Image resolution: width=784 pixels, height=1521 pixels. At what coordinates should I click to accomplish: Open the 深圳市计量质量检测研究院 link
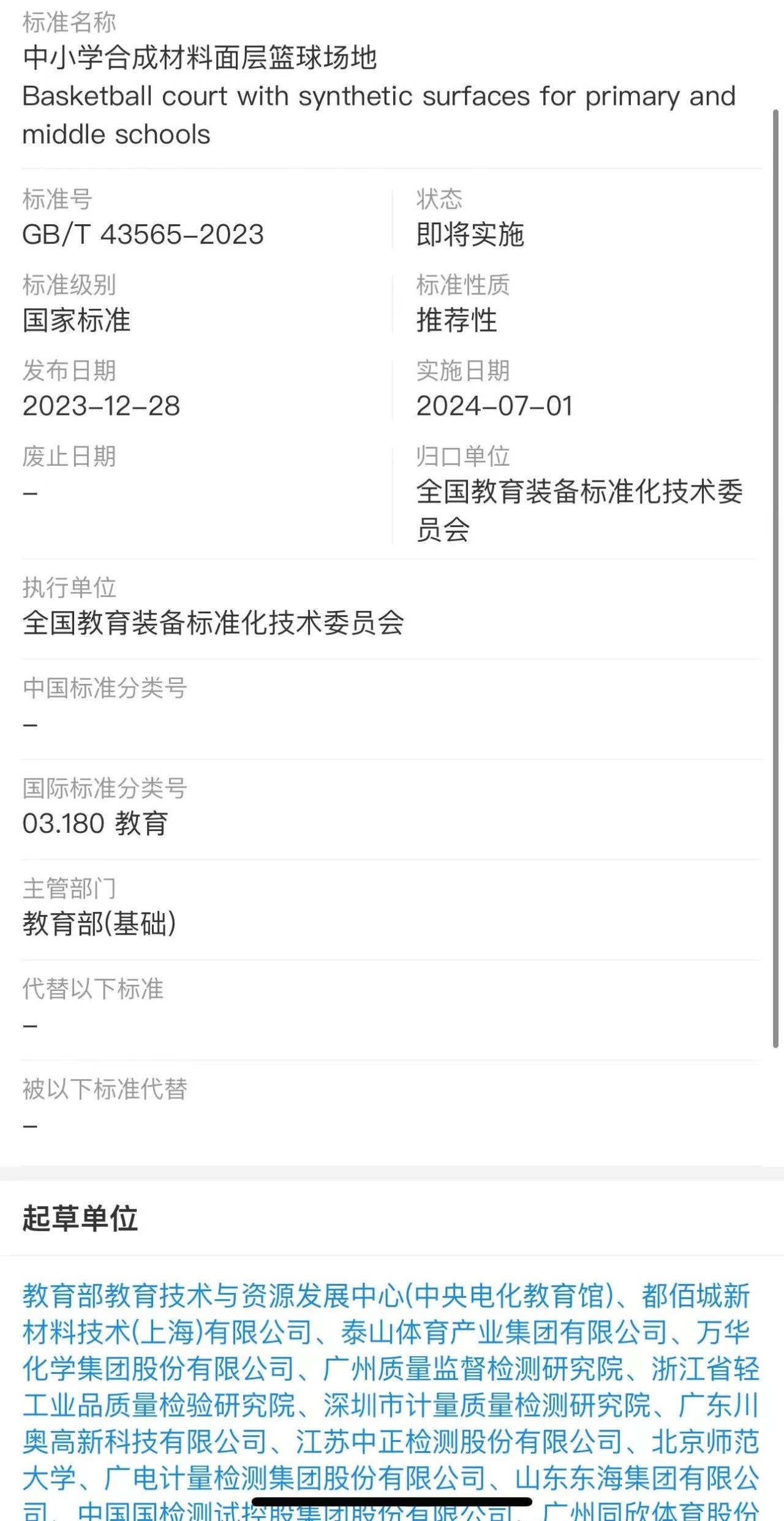coord(487,1406)
